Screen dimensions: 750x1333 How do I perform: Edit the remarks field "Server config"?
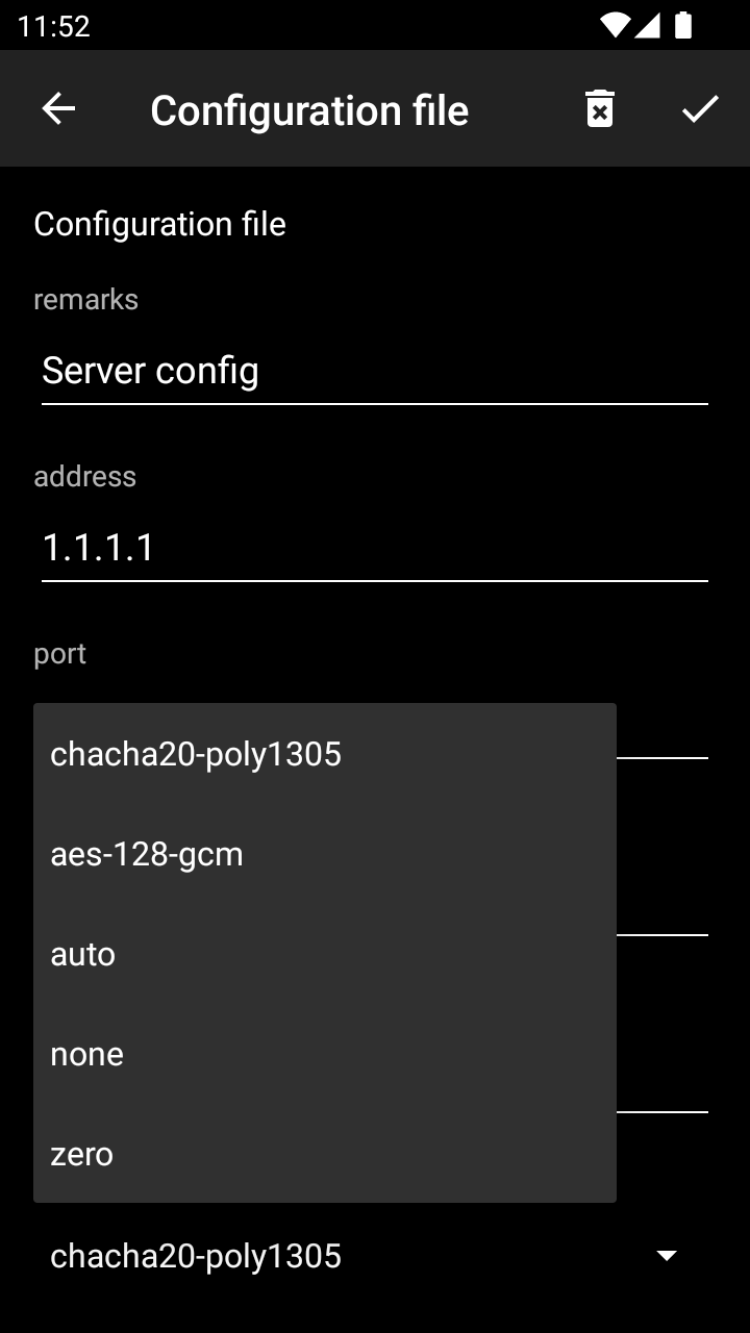[374, 371]
